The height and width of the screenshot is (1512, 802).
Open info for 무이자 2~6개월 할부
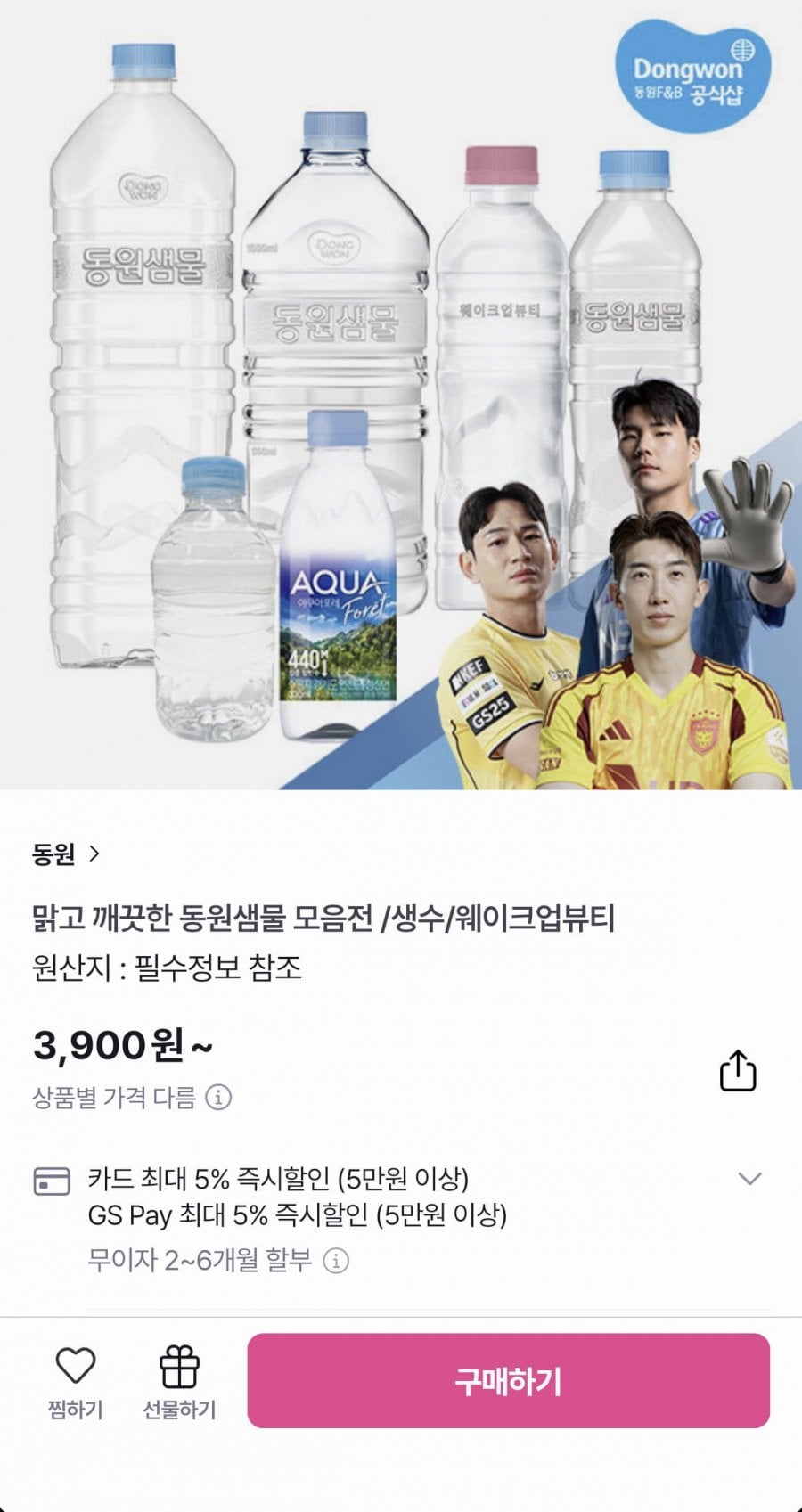pyautogui.click(x=336, y=1261)
